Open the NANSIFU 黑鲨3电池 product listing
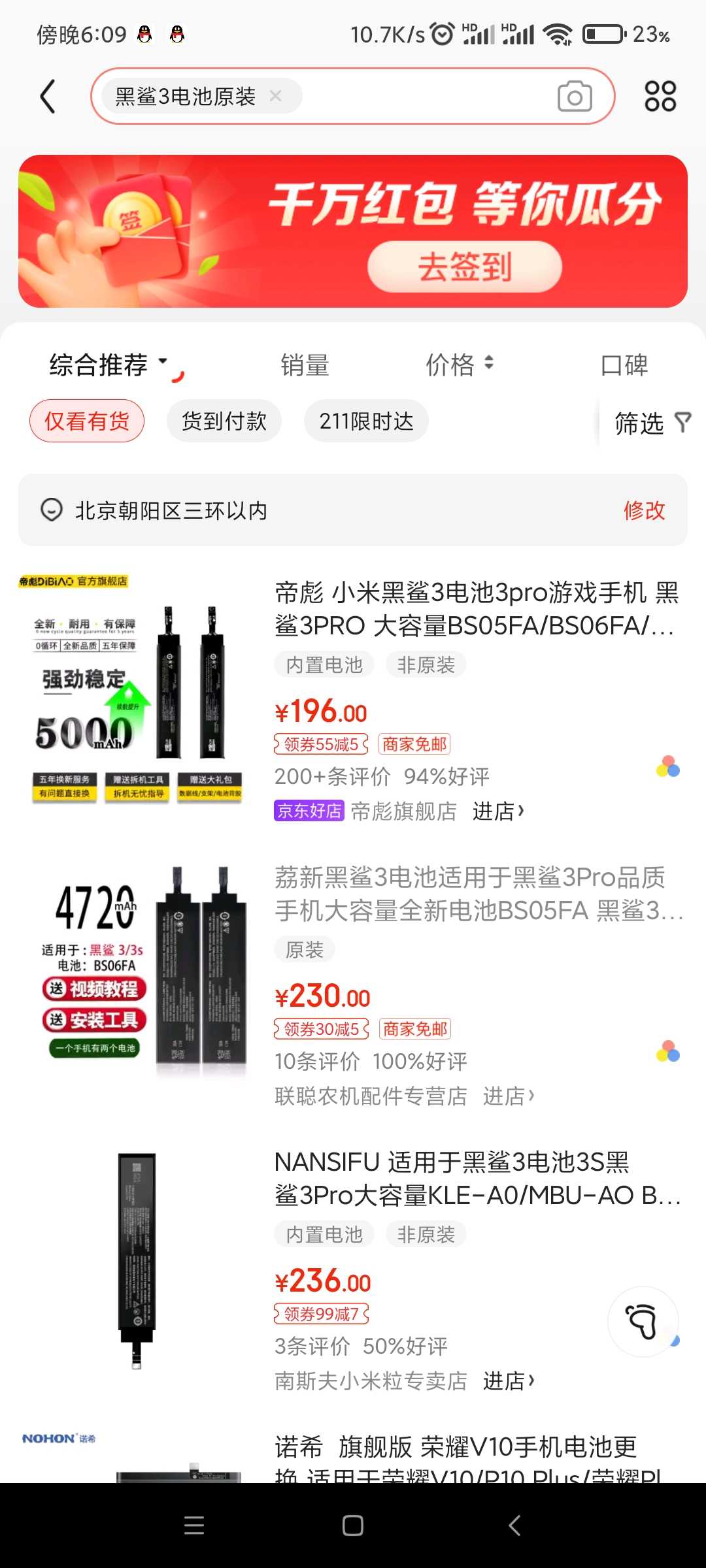The image size is (706, 1568). click(x=476, y=1179)
